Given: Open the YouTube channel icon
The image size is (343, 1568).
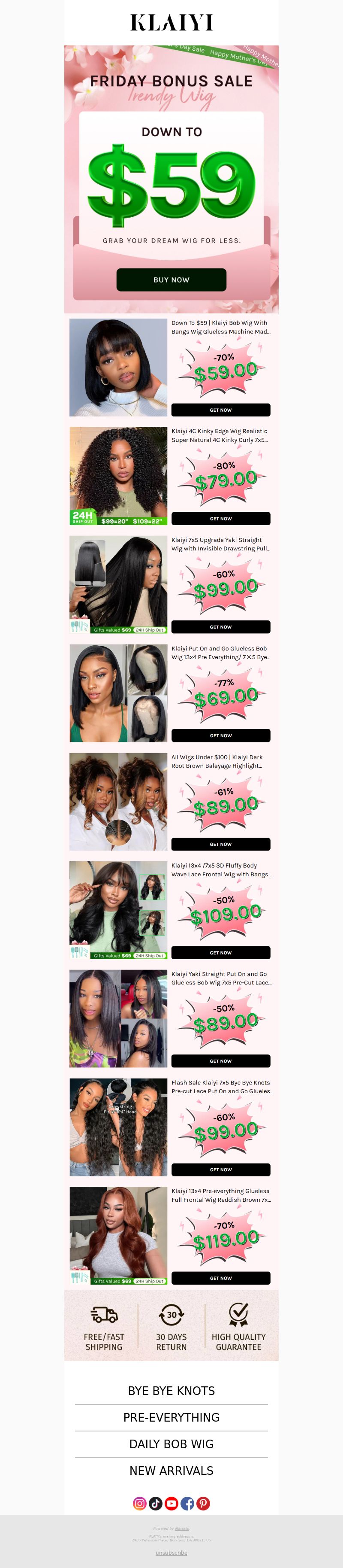Looking at the screenshot, I should 171,1504.
